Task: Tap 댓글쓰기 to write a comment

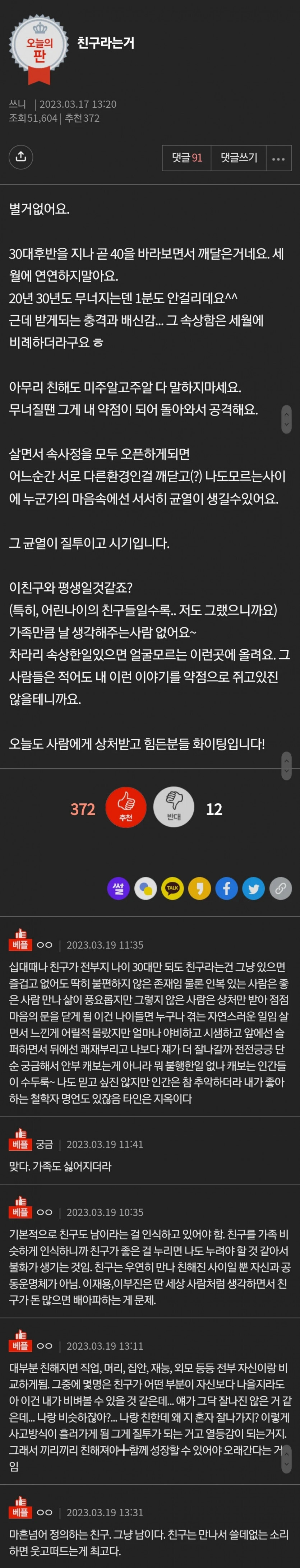Action: pyautogui.click(x=239, y=158)
